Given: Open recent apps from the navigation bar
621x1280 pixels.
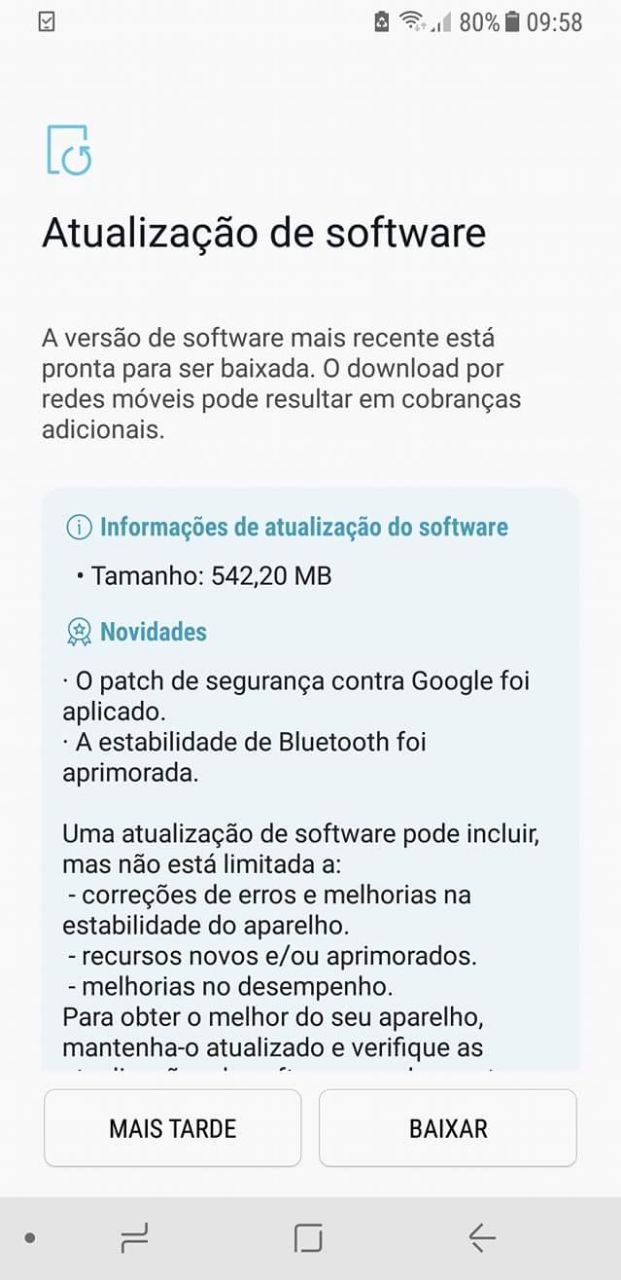Looking at the screenshot, I should 134,1239.
